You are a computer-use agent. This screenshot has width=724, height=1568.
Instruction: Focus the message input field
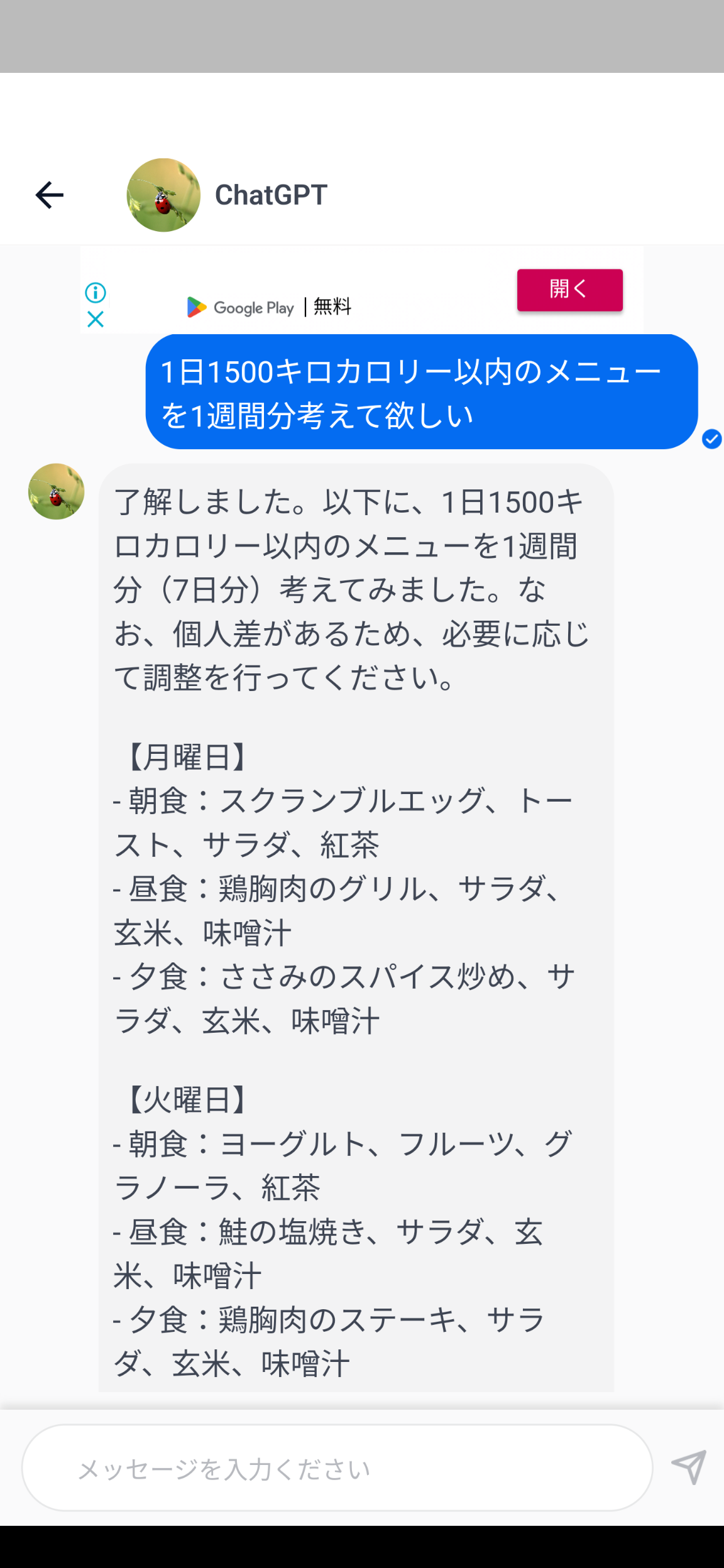tap(337, 1469)
